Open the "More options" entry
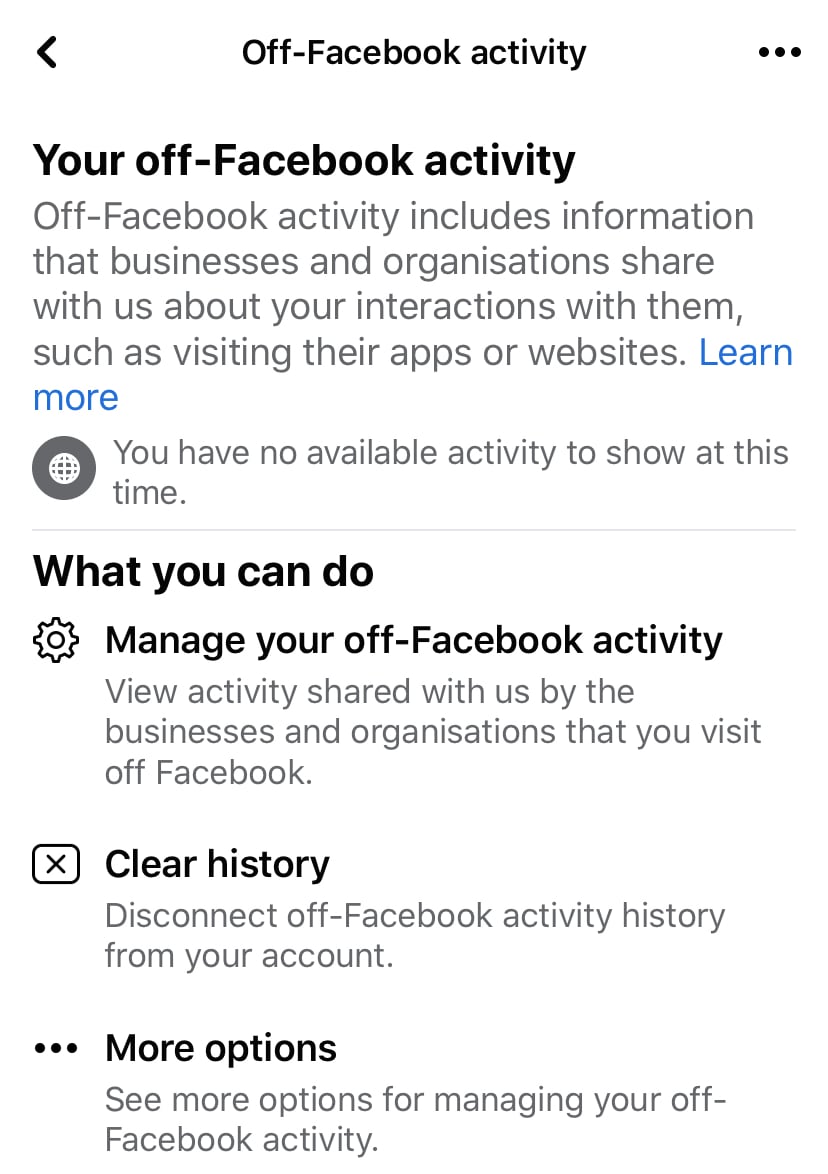Viewport: 828px width, 1174px height. pos(221,1048)
